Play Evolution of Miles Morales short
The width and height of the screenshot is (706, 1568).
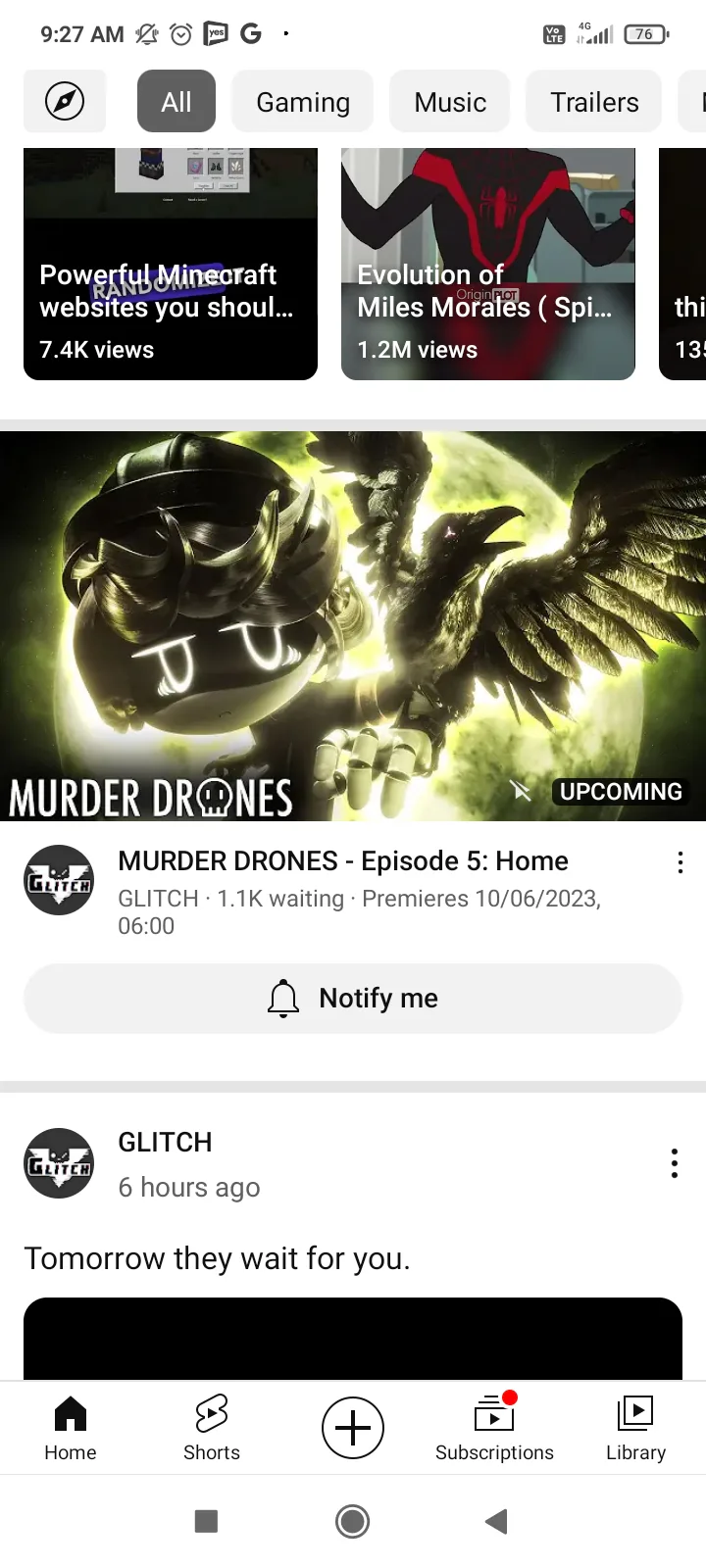pos(488,264)
